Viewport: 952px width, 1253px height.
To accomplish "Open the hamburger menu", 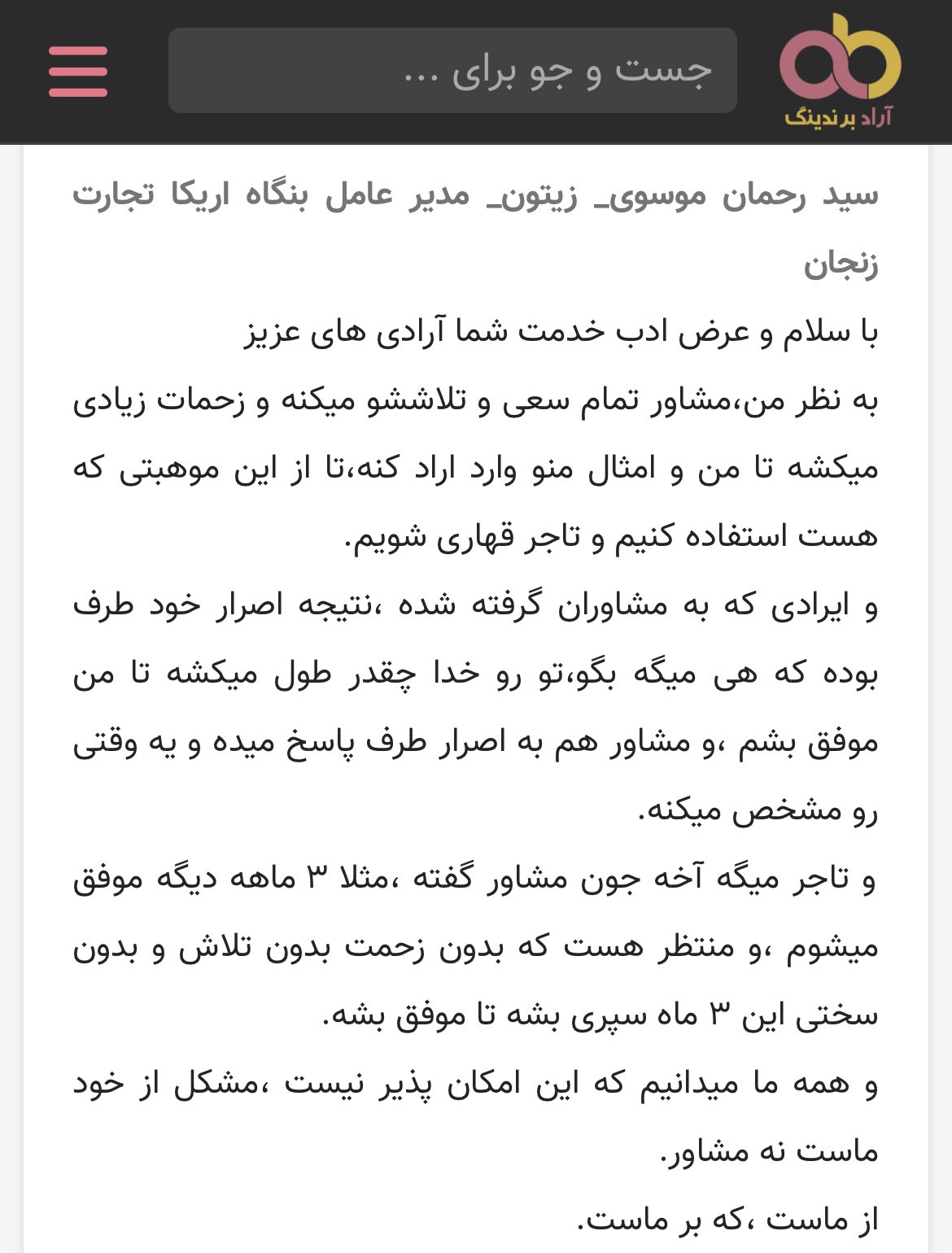I will 78,72.
